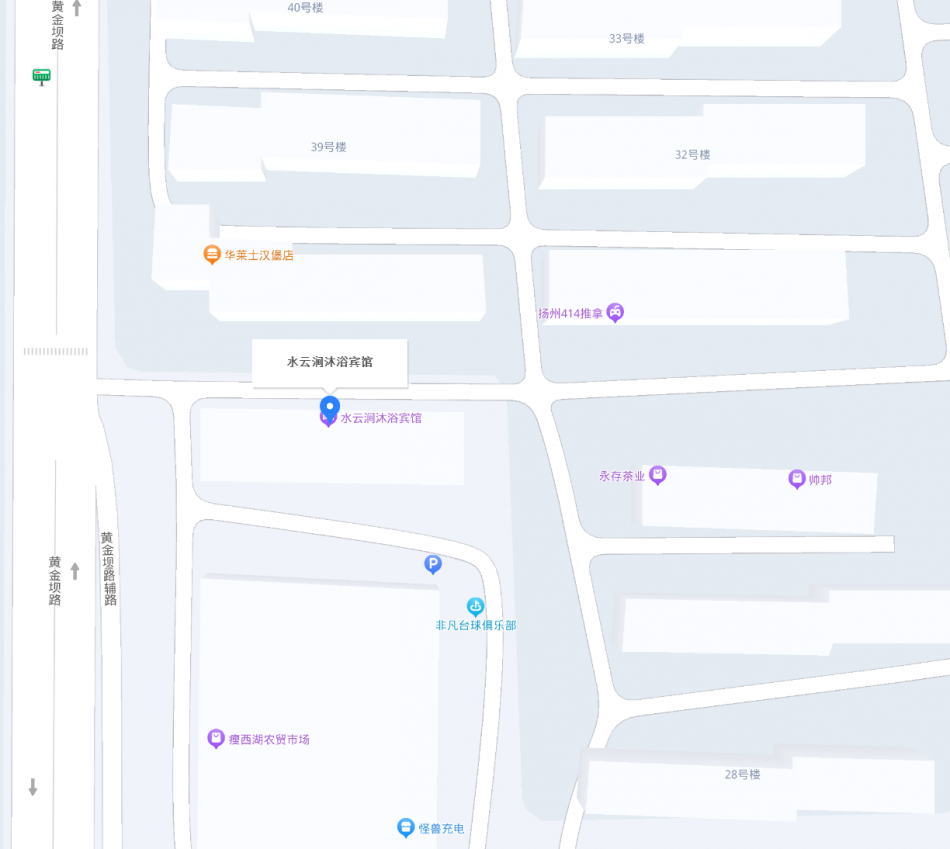The width and height of the screenshot is (950, 849).
Task: Select the 扬州414推拿 map marker
Action: [x=616, y=313]
